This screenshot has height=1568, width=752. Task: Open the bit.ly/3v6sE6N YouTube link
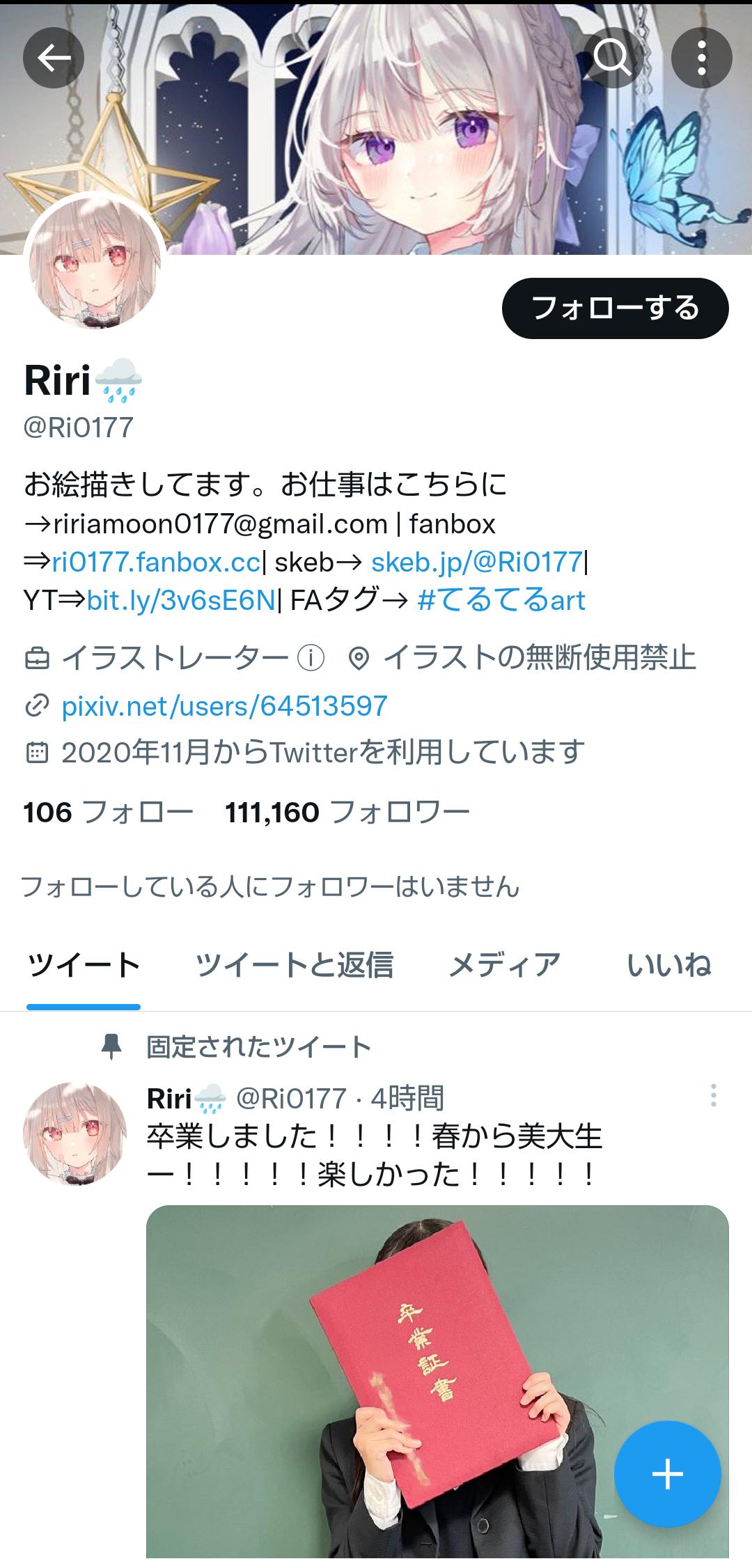click(x=181, y=600)
